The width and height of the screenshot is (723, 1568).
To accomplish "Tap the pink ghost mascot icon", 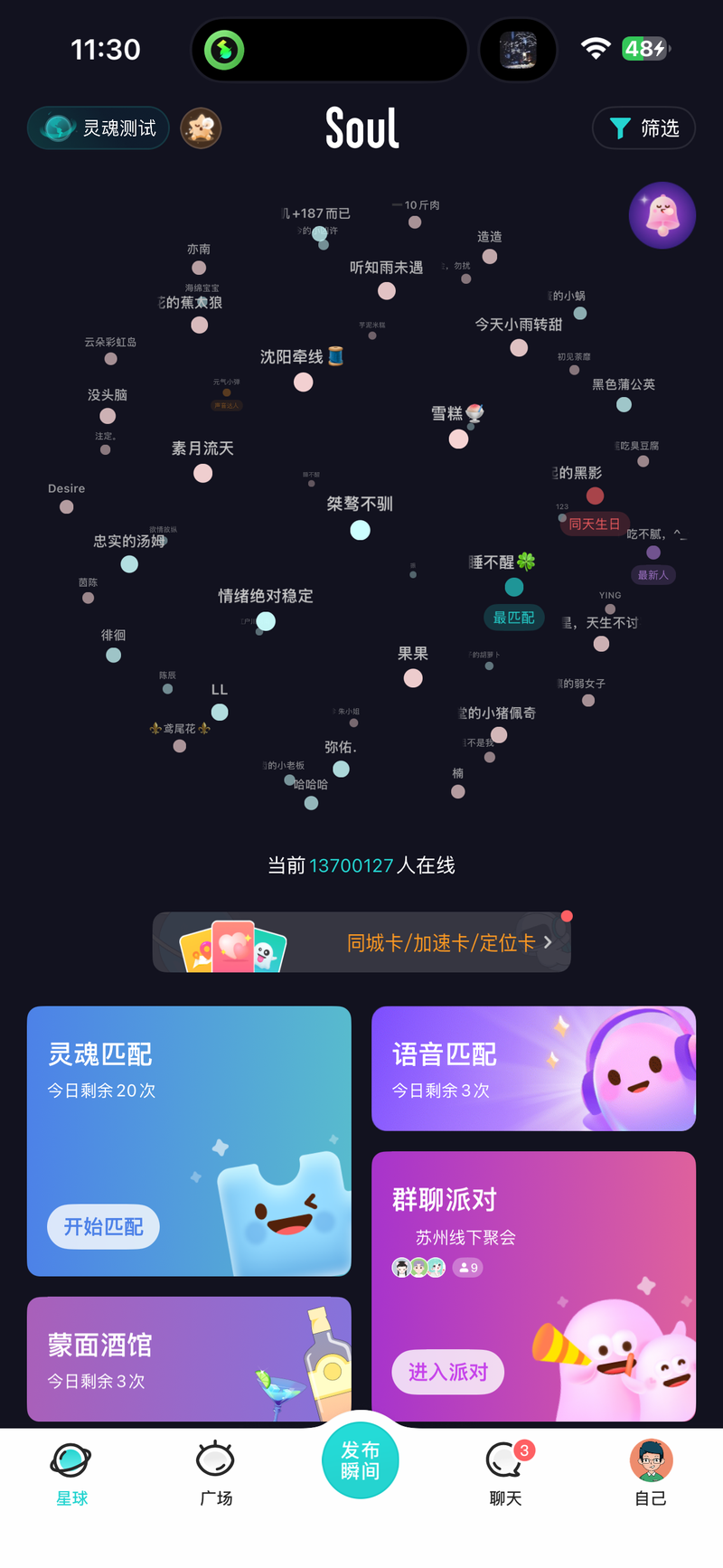I will pyautogui.click(x=662, y=215).
